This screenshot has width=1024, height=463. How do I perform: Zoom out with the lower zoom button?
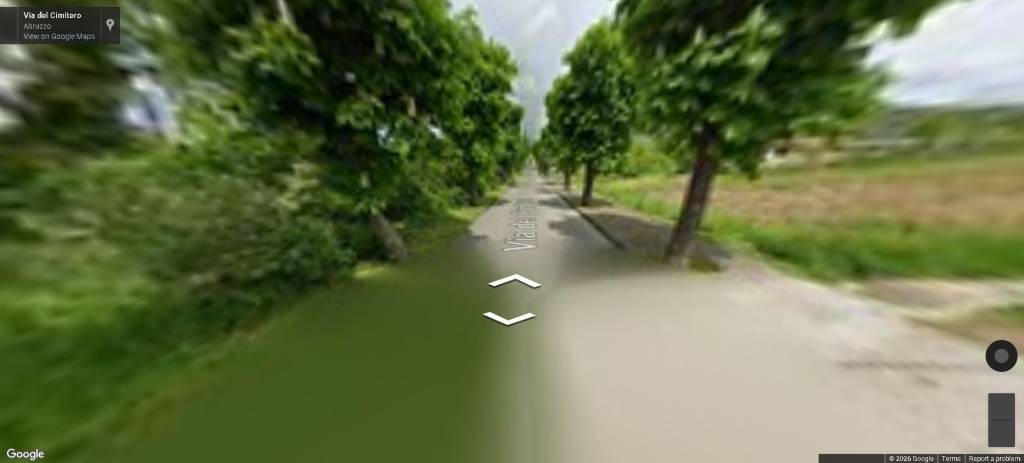[x=1001, y=433]
